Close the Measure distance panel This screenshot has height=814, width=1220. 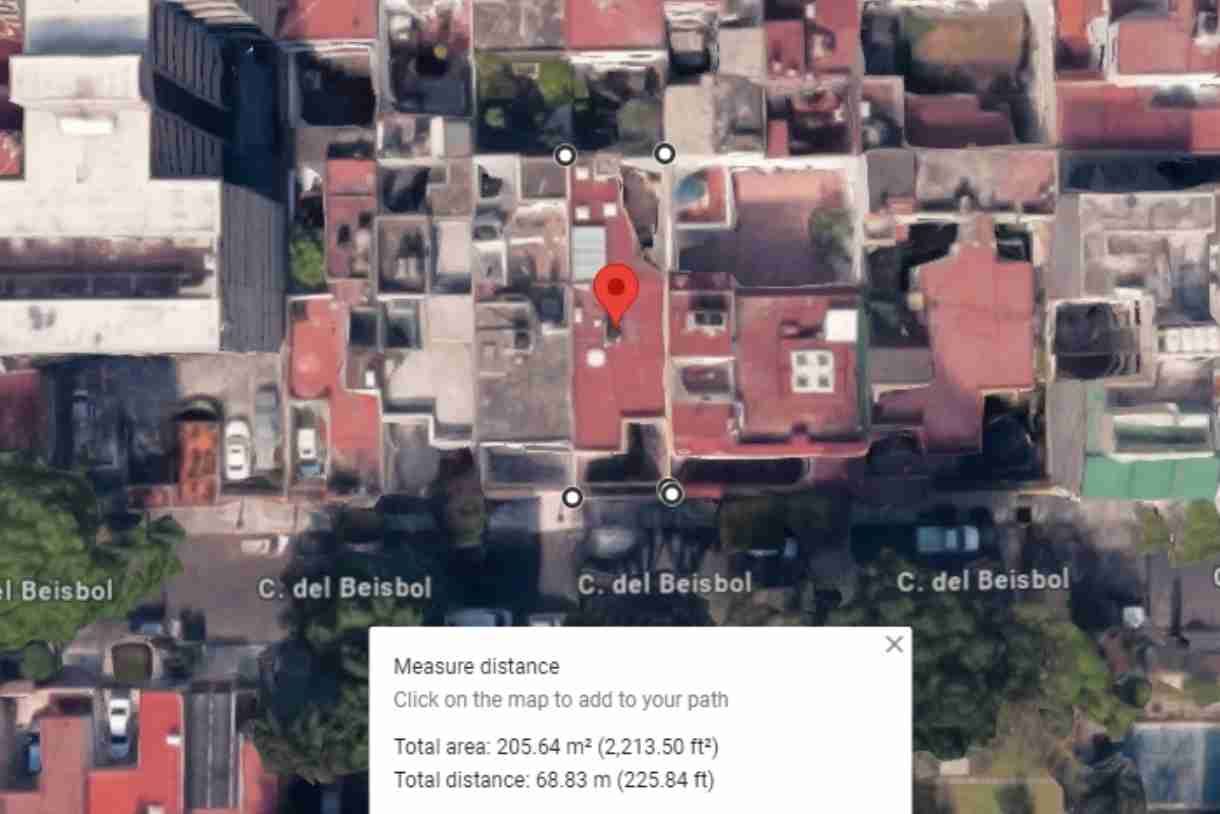pos(894,645)
